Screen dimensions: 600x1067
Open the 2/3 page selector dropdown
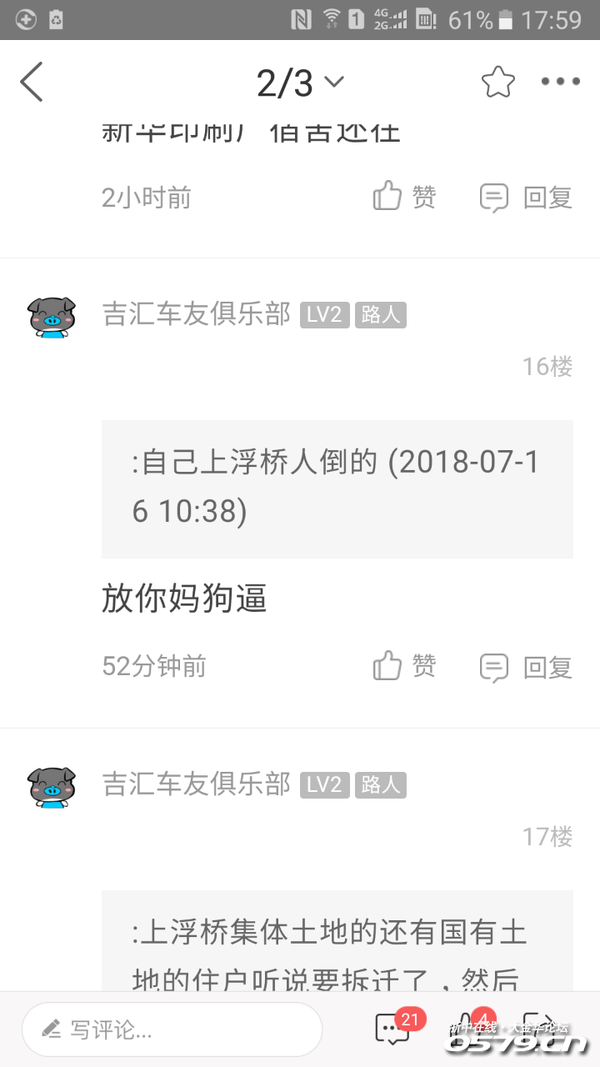coord(300,83)
